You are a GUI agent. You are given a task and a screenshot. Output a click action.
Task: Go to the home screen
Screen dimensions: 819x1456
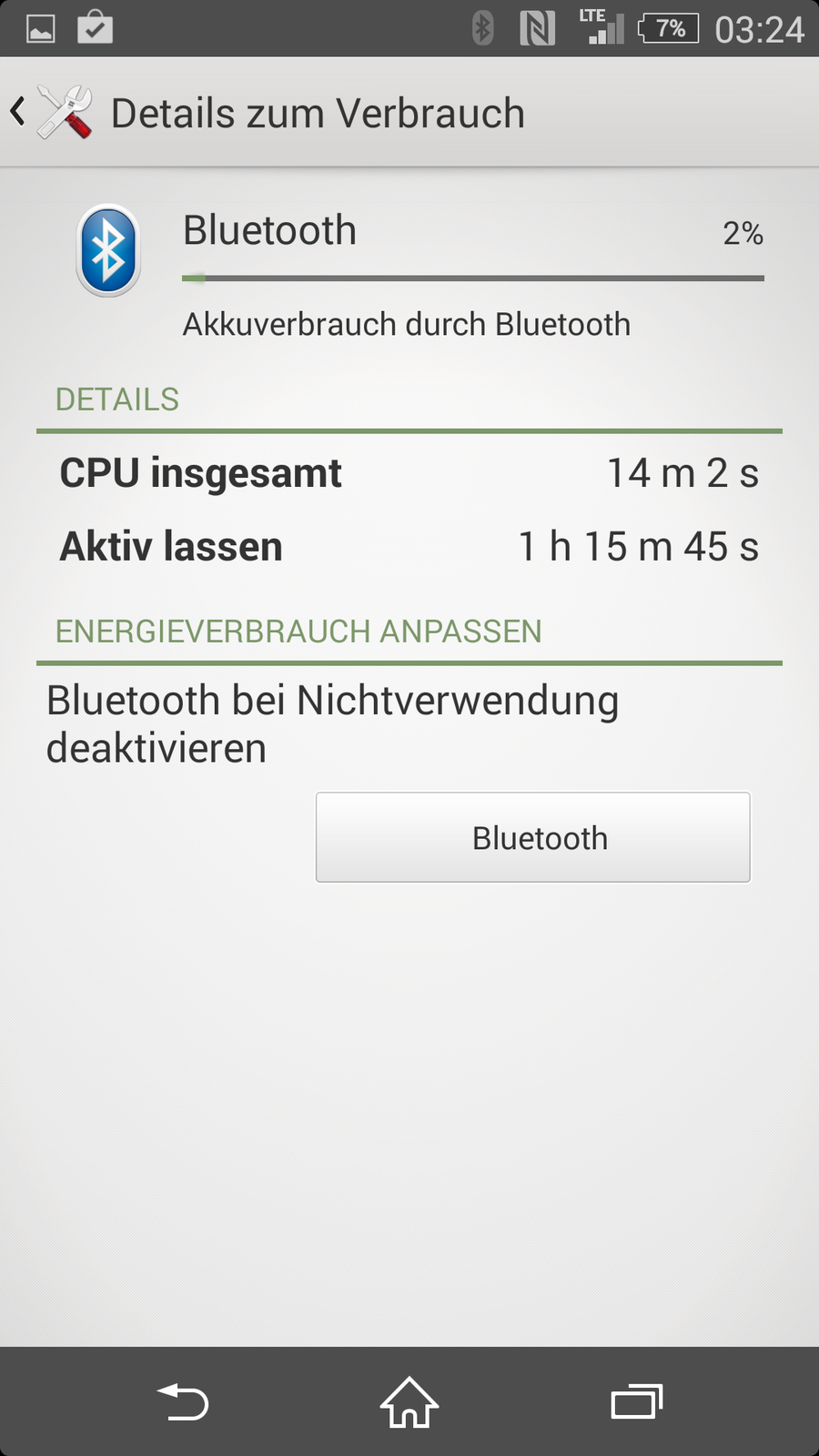click(x=409, y=1401)
